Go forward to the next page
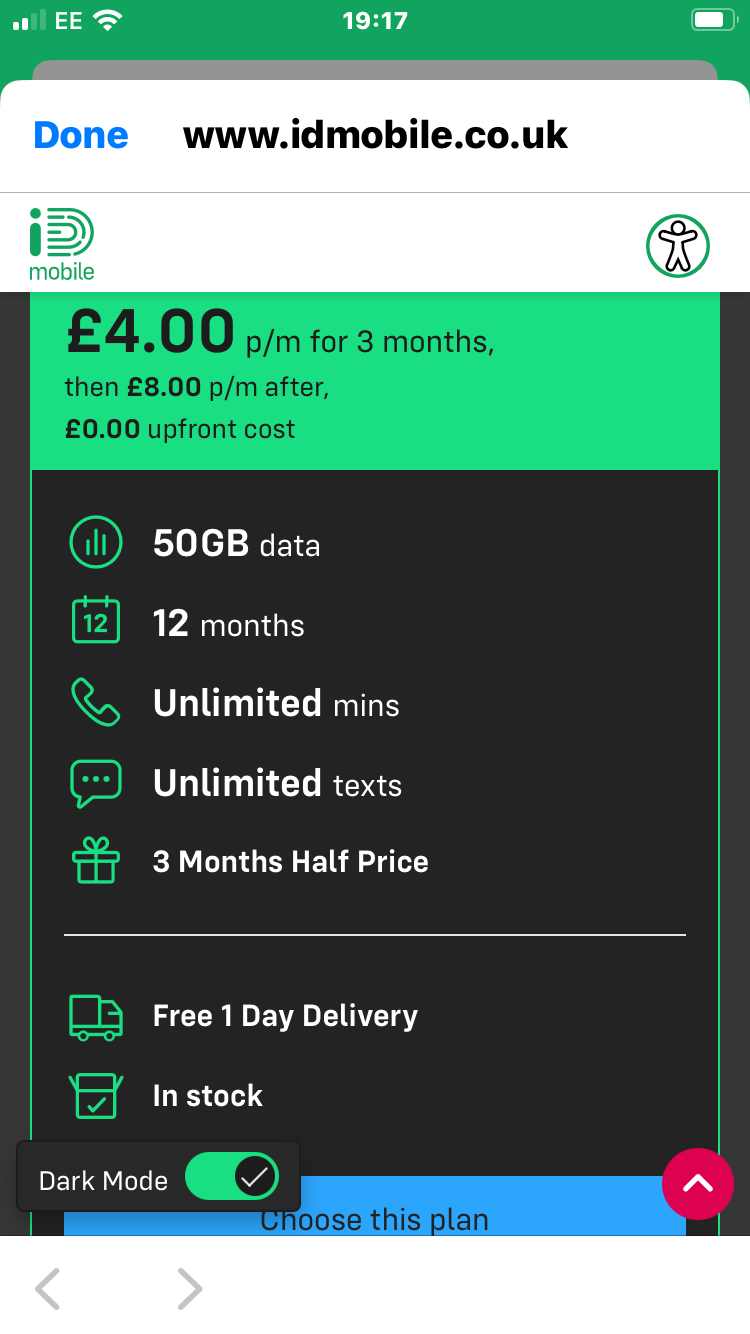 point(189,1289)
